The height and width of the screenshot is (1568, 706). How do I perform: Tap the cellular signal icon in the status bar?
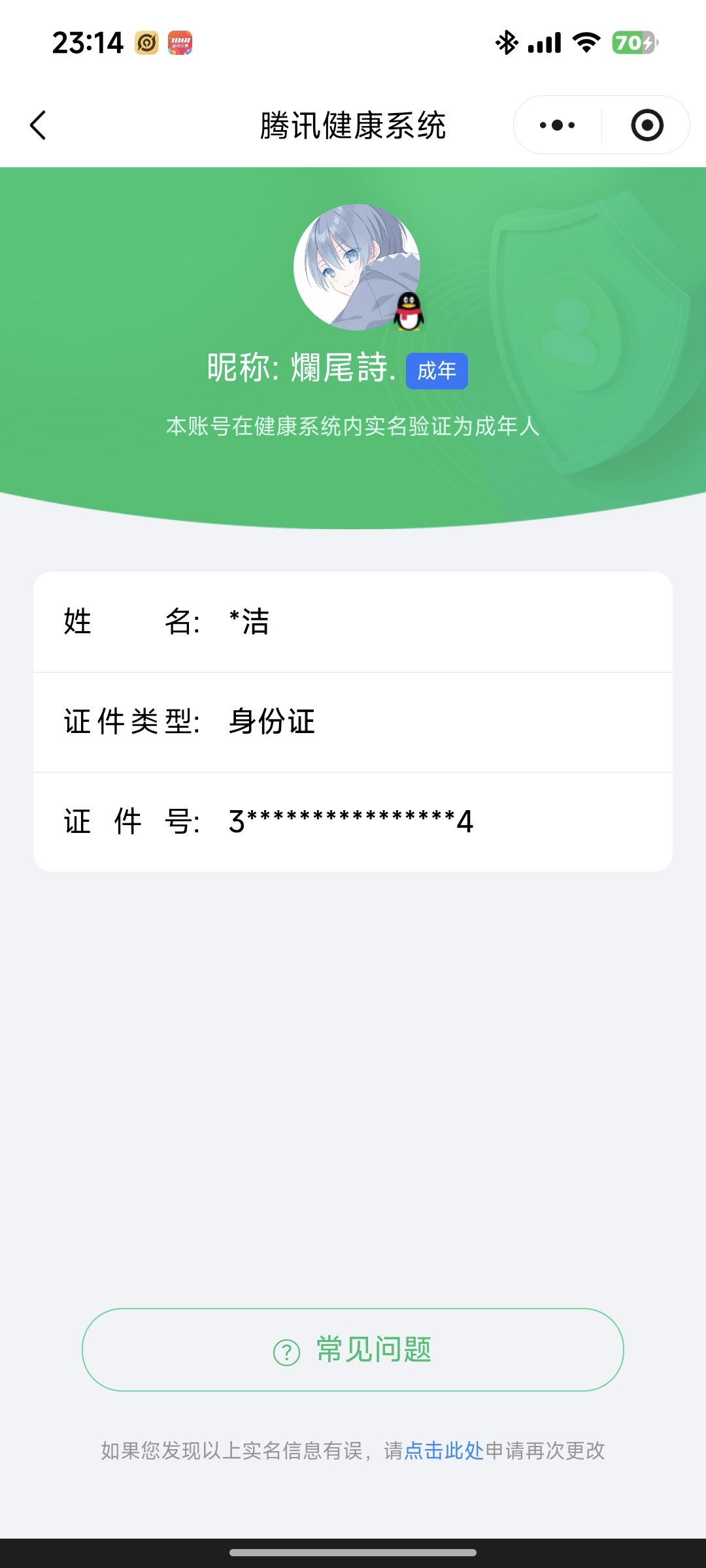click(x=545, y=42)
